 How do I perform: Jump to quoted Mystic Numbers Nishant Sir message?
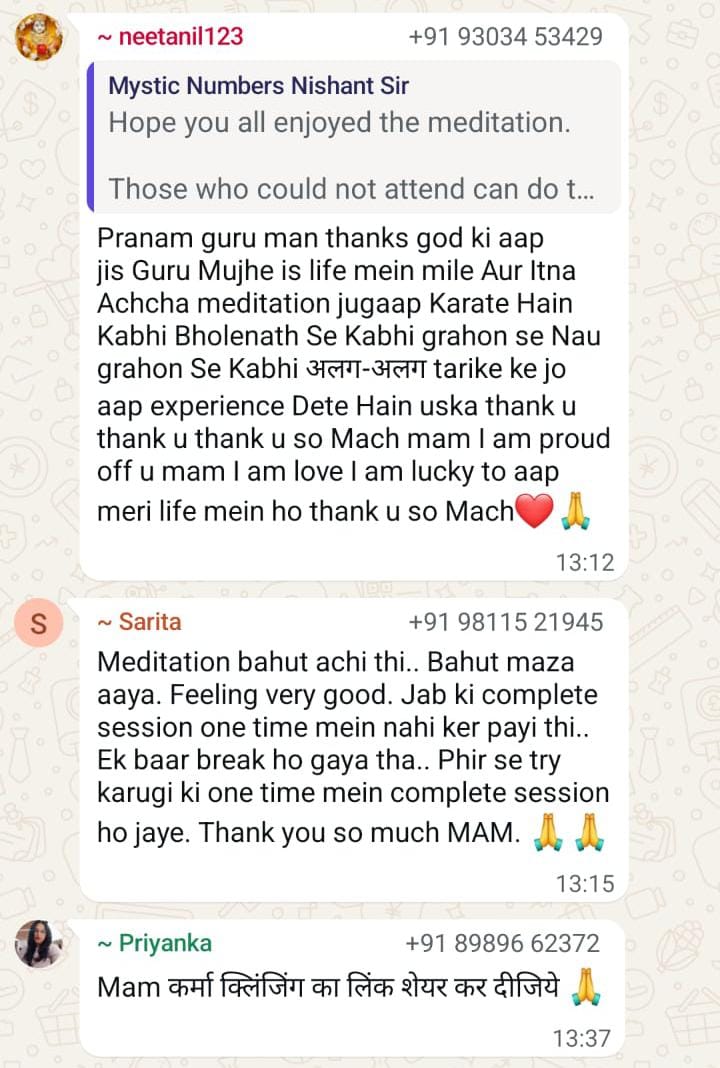coord(354,137)
